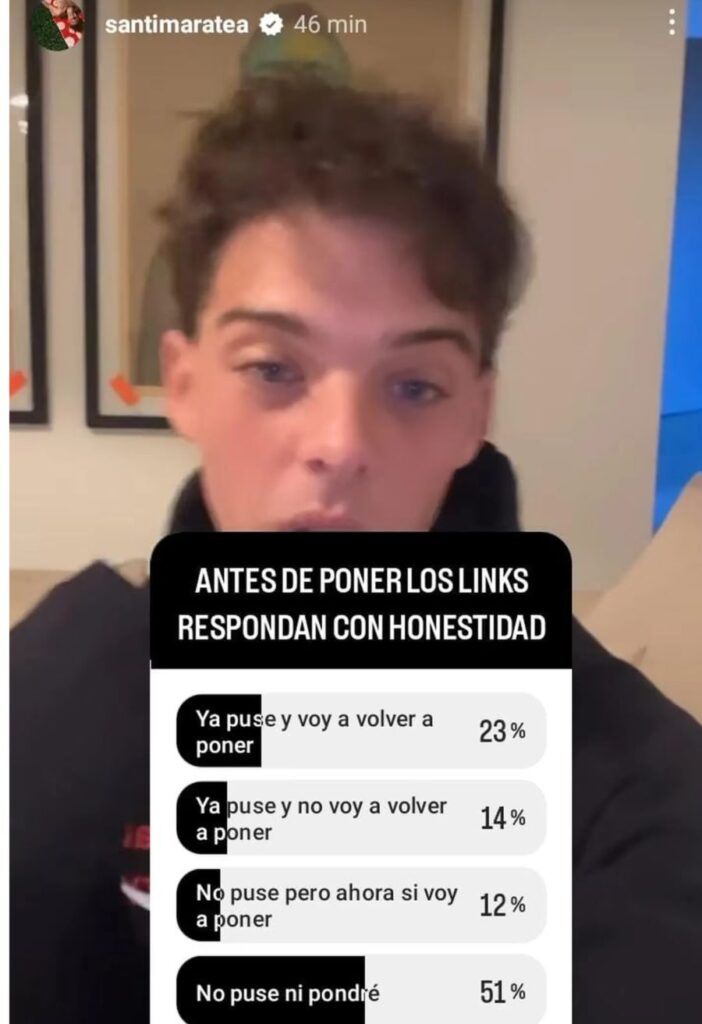Tap the santimaratea username
The height and width of the screenshot is (1024, 702).
(176, 25)
